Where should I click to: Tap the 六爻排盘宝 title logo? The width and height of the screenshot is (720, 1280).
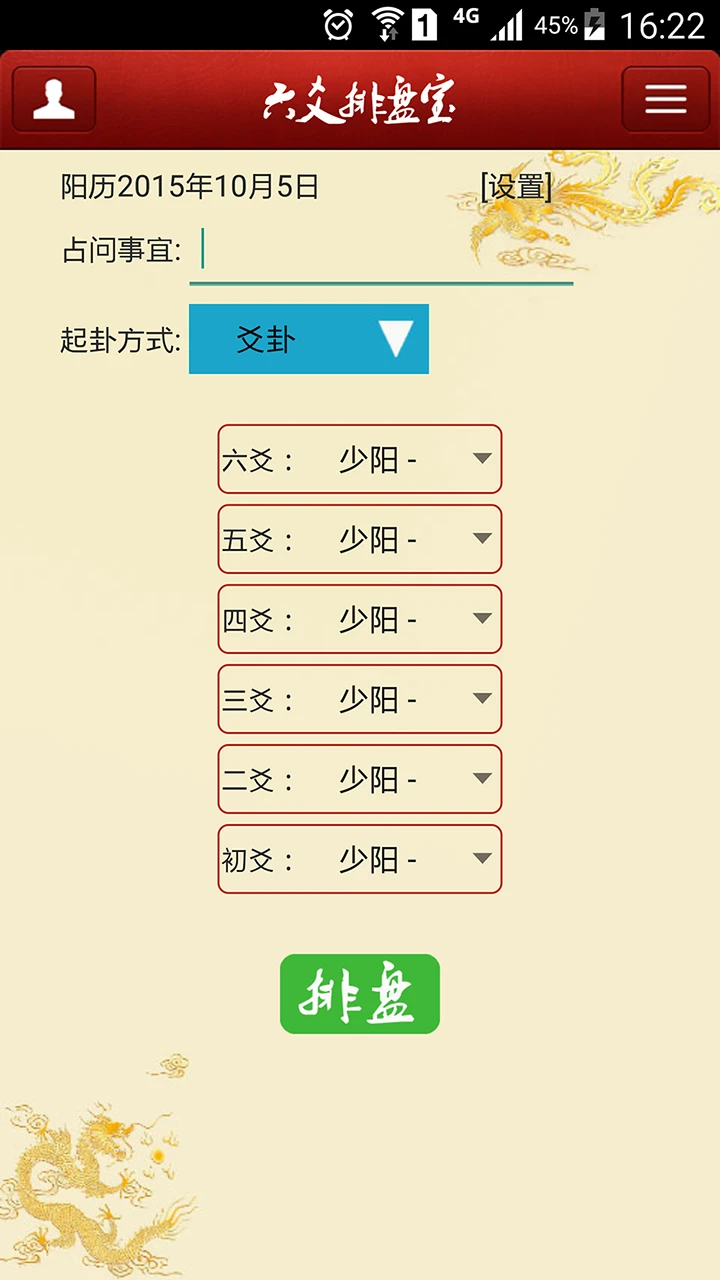click(360, 98)
